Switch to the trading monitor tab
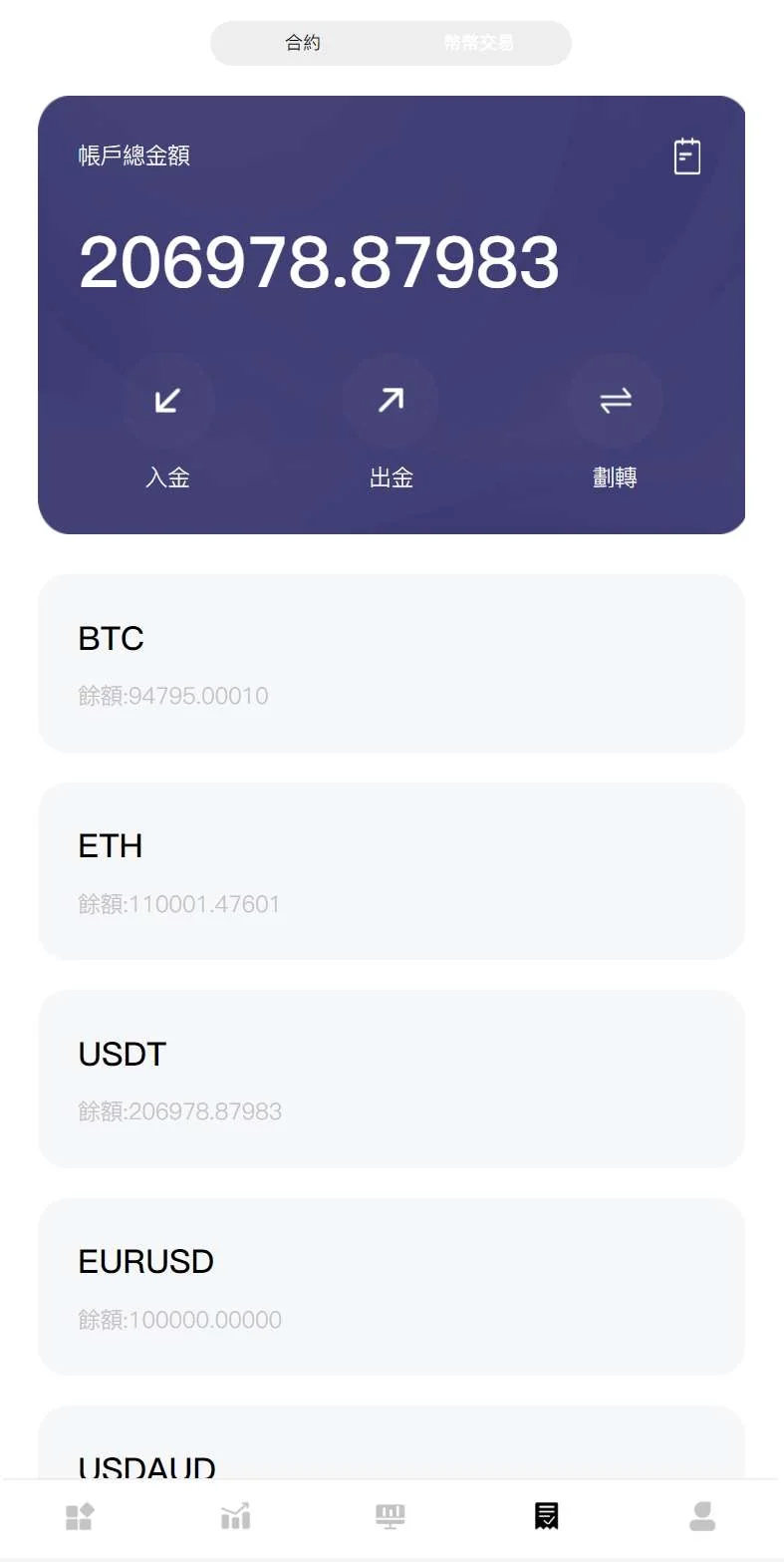Screen dimensions: 784x1562 pyautogui.click(x=391, y=1517)
